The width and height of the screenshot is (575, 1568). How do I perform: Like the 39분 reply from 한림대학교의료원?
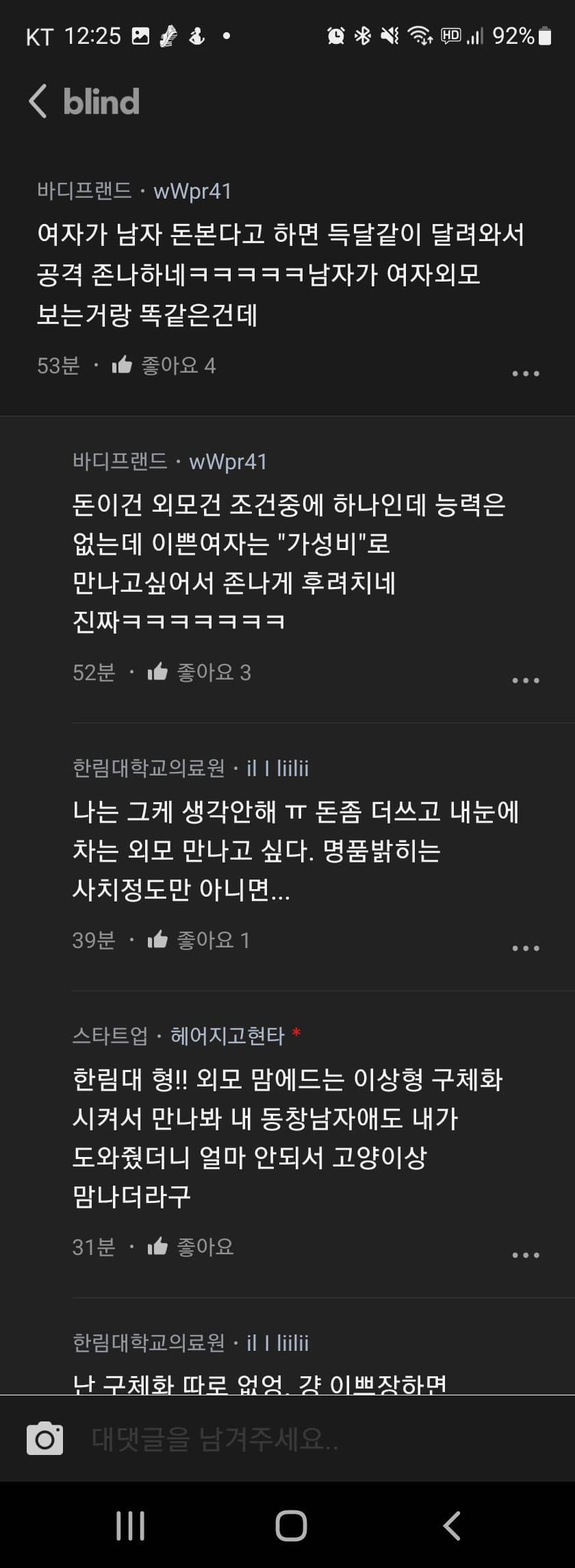coord(157,940)
